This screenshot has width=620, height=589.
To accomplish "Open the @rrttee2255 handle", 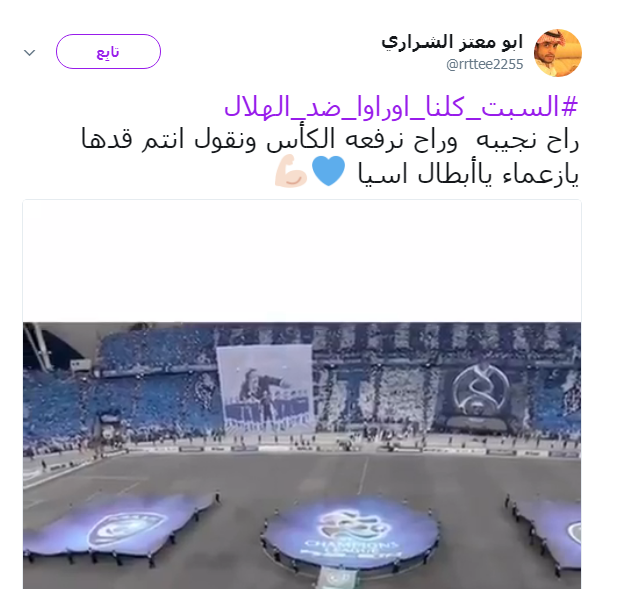I will click(x=486, y=66).
